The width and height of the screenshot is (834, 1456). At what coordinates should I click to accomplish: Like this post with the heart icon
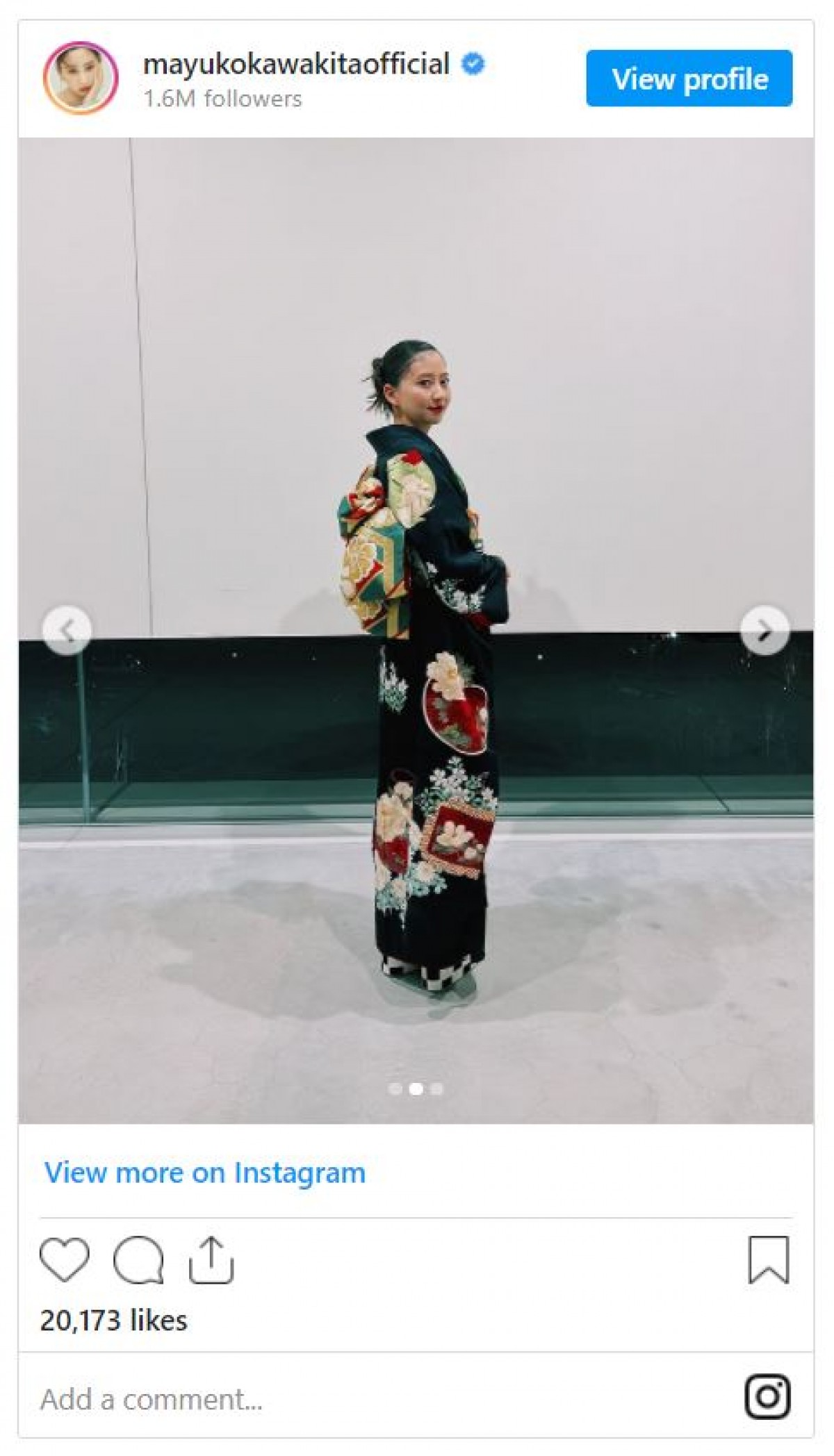point(65,1259)
